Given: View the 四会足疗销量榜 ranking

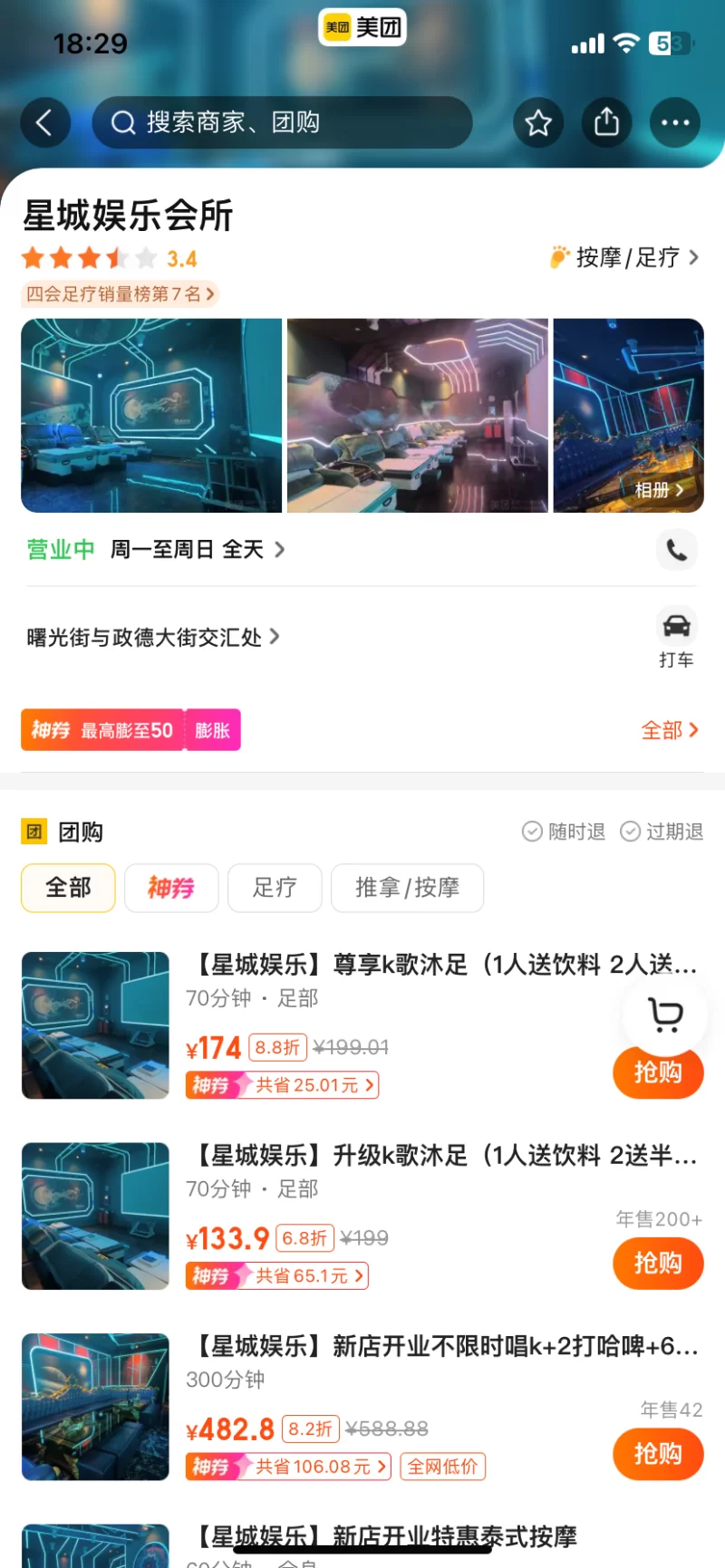Looking at the screenshot, I should pyautogui.click(x=120, y=294).
